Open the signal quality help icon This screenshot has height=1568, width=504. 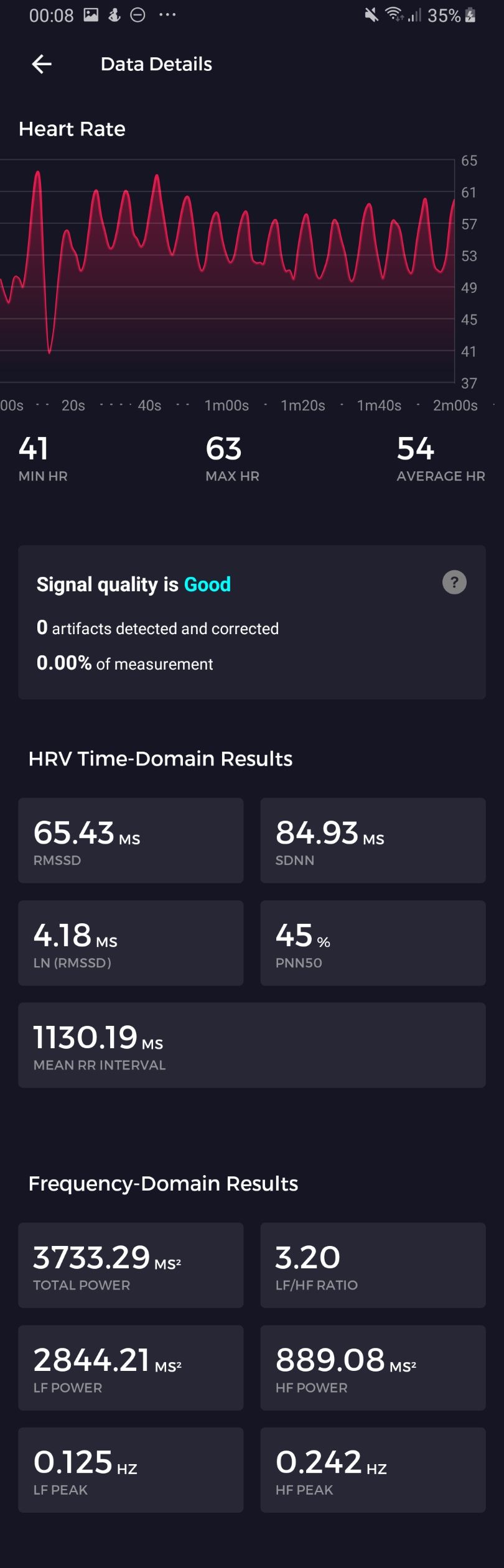point(454,583)
